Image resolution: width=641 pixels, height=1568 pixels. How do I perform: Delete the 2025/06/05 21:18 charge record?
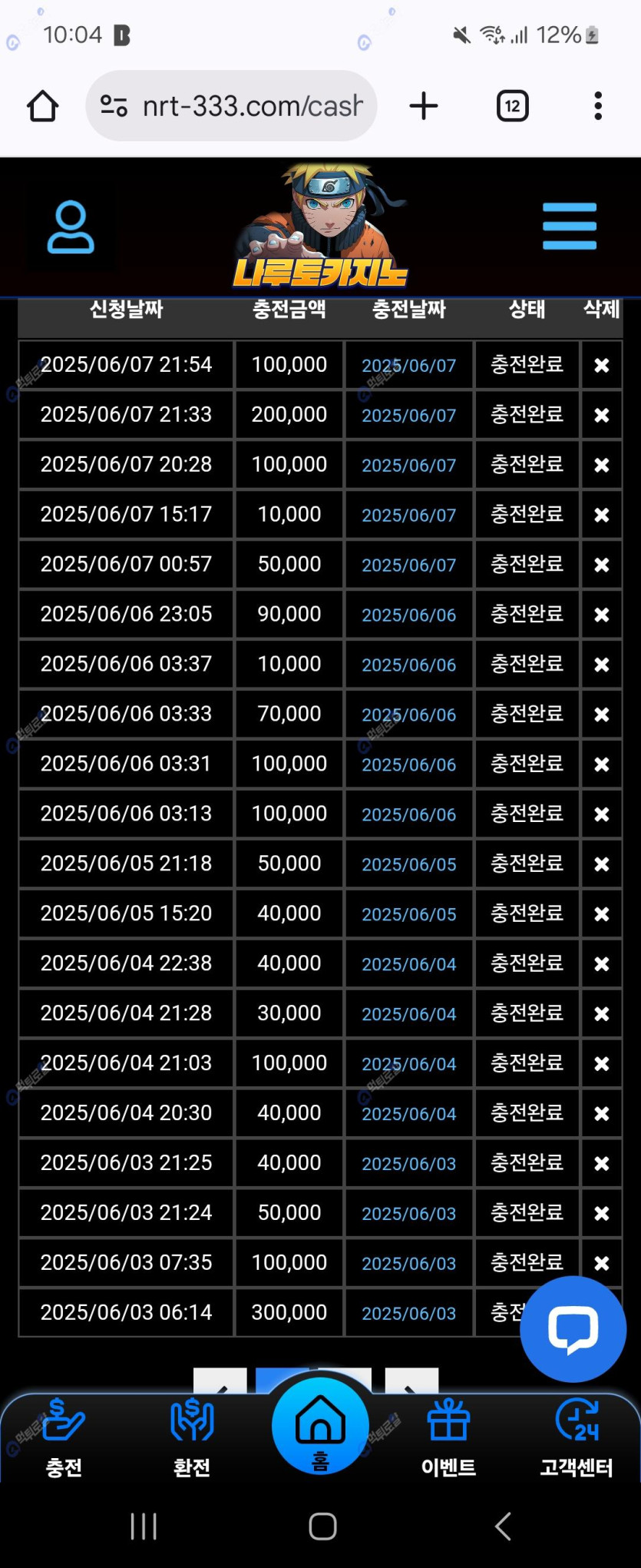tap(602, 865)
